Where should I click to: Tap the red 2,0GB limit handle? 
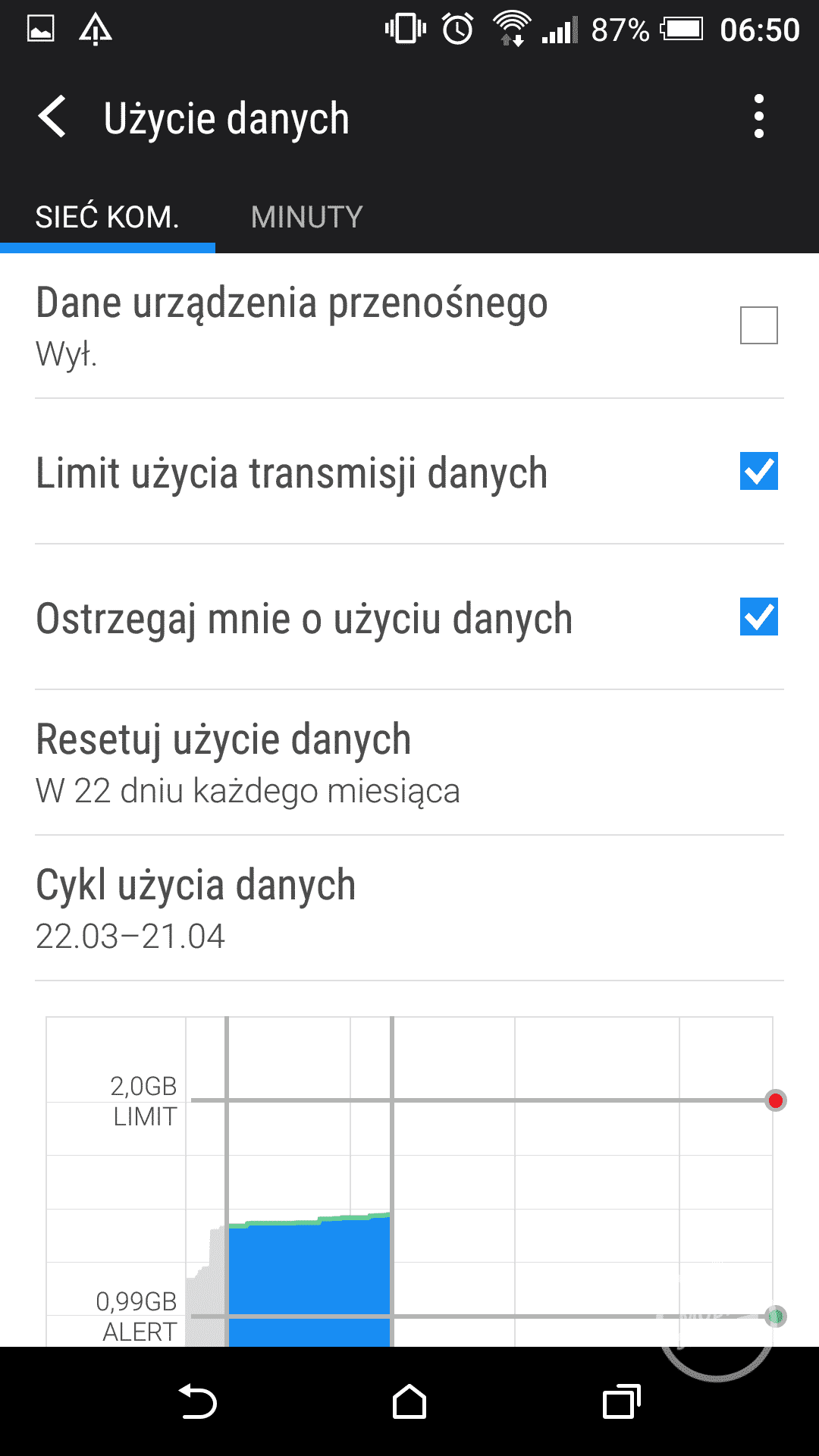click(775, 1100)
